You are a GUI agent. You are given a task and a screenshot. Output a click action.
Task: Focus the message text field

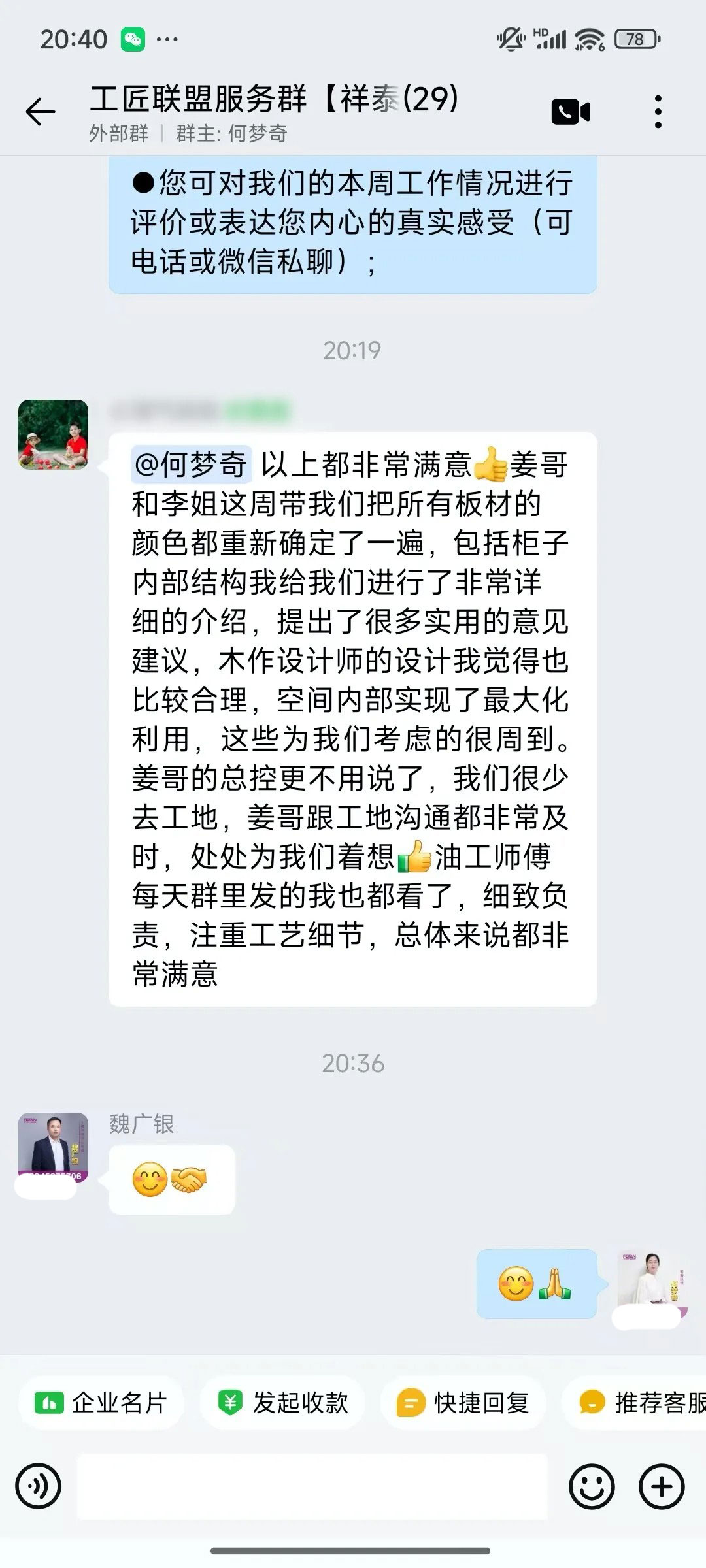coord(312,1486)
